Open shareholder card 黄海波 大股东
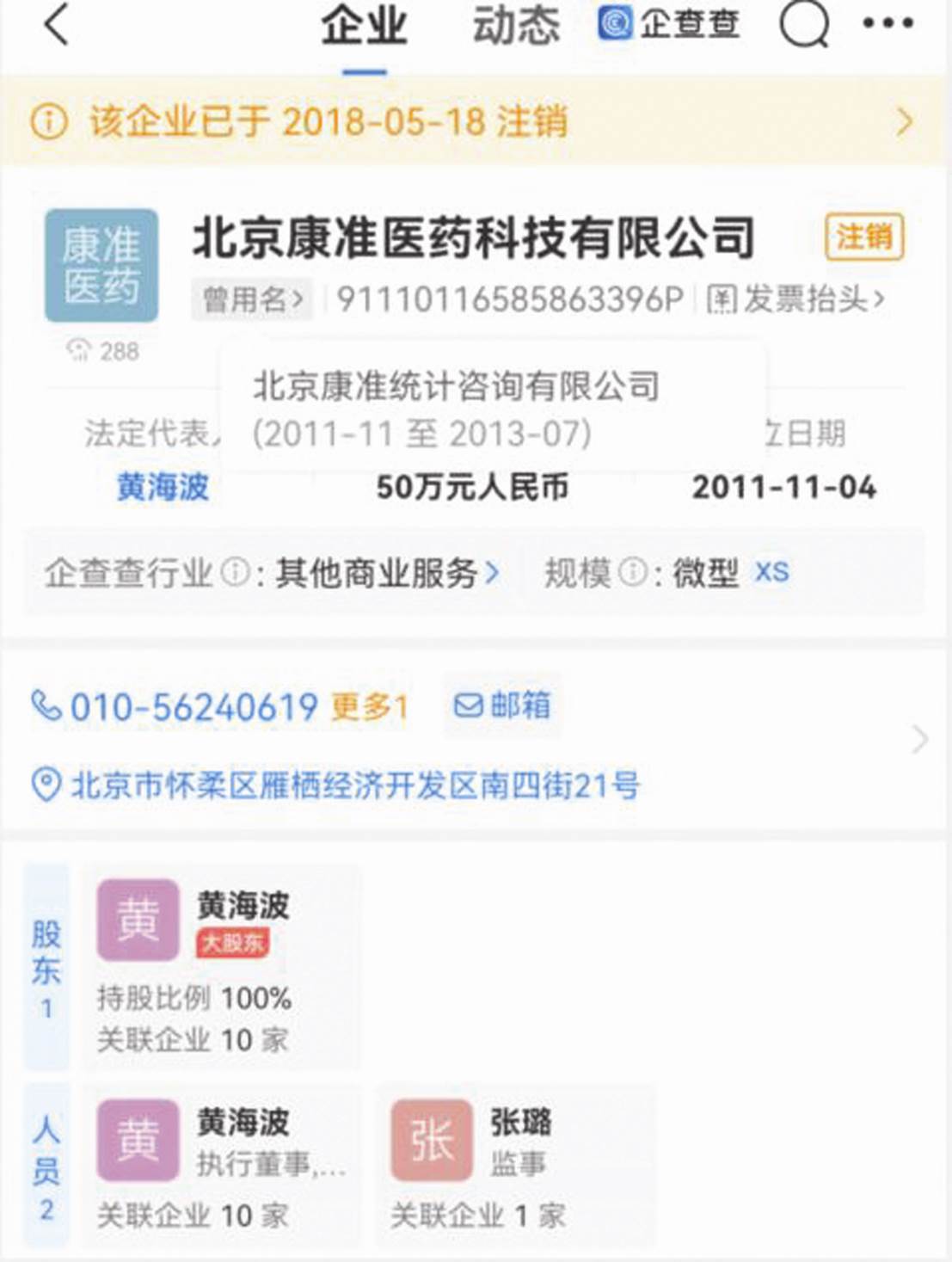 [222, 968]
